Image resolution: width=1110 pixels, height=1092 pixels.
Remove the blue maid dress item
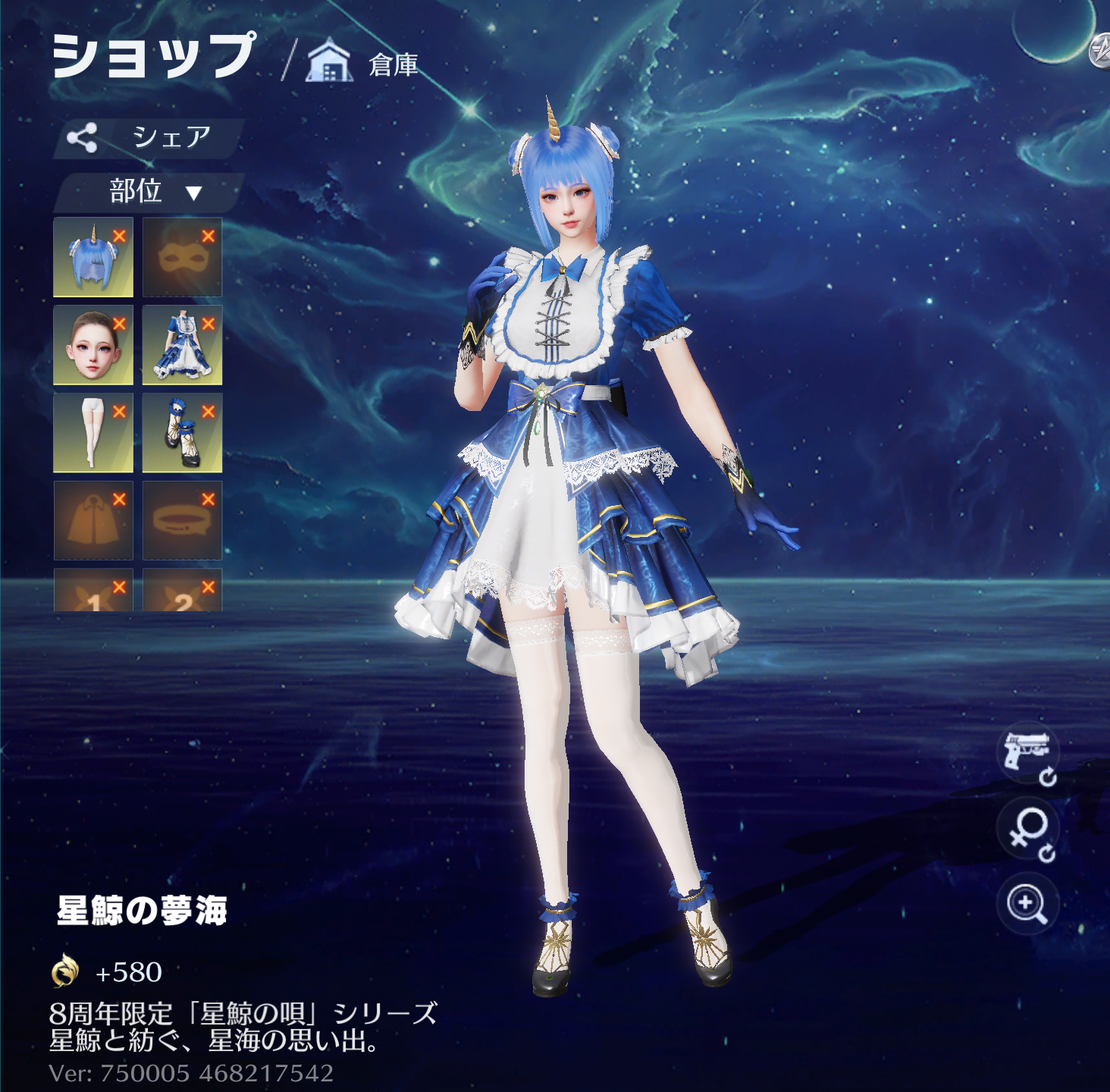point(209,324)
